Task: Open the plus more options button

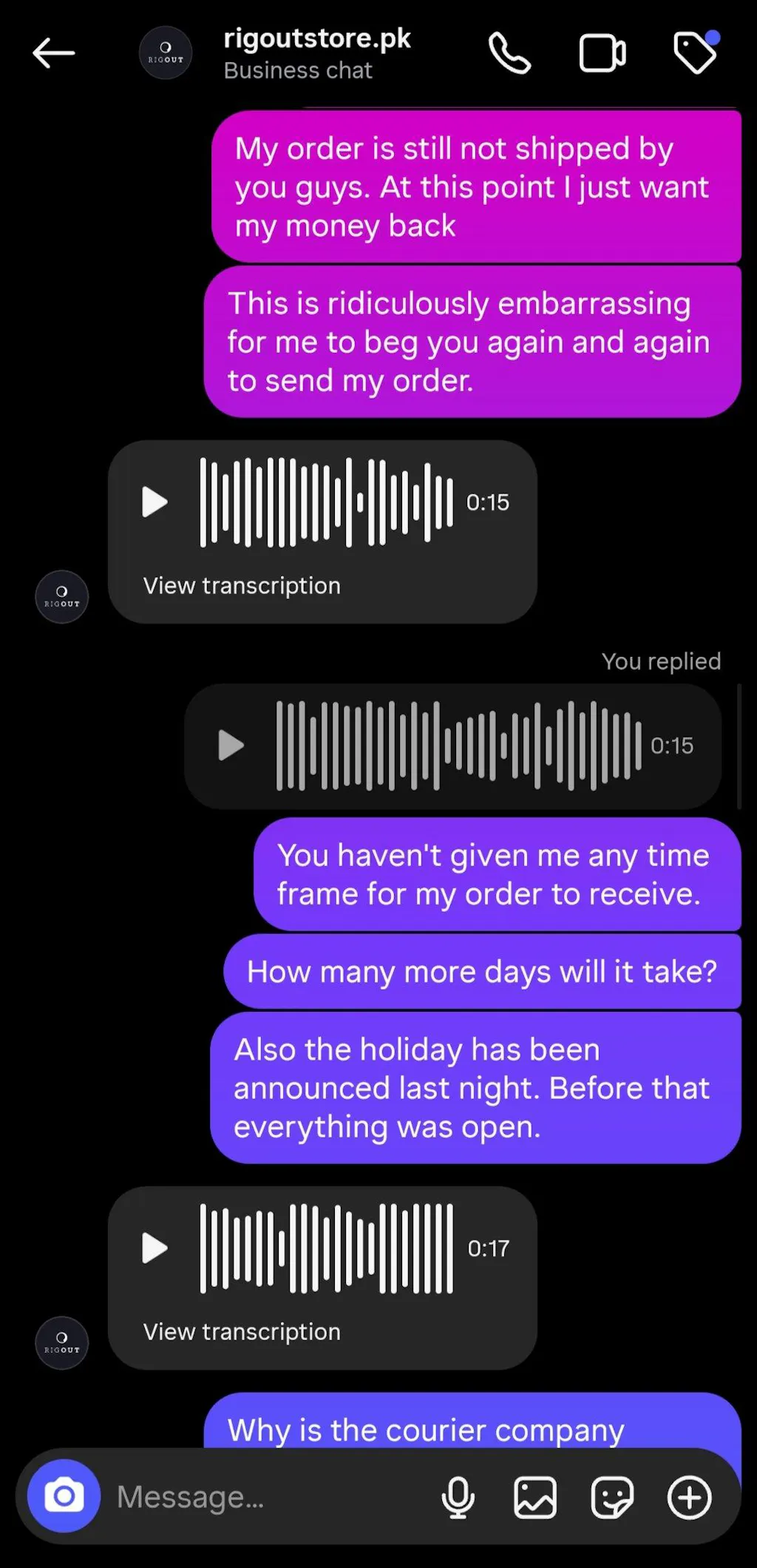Action: click(689, 1497)
